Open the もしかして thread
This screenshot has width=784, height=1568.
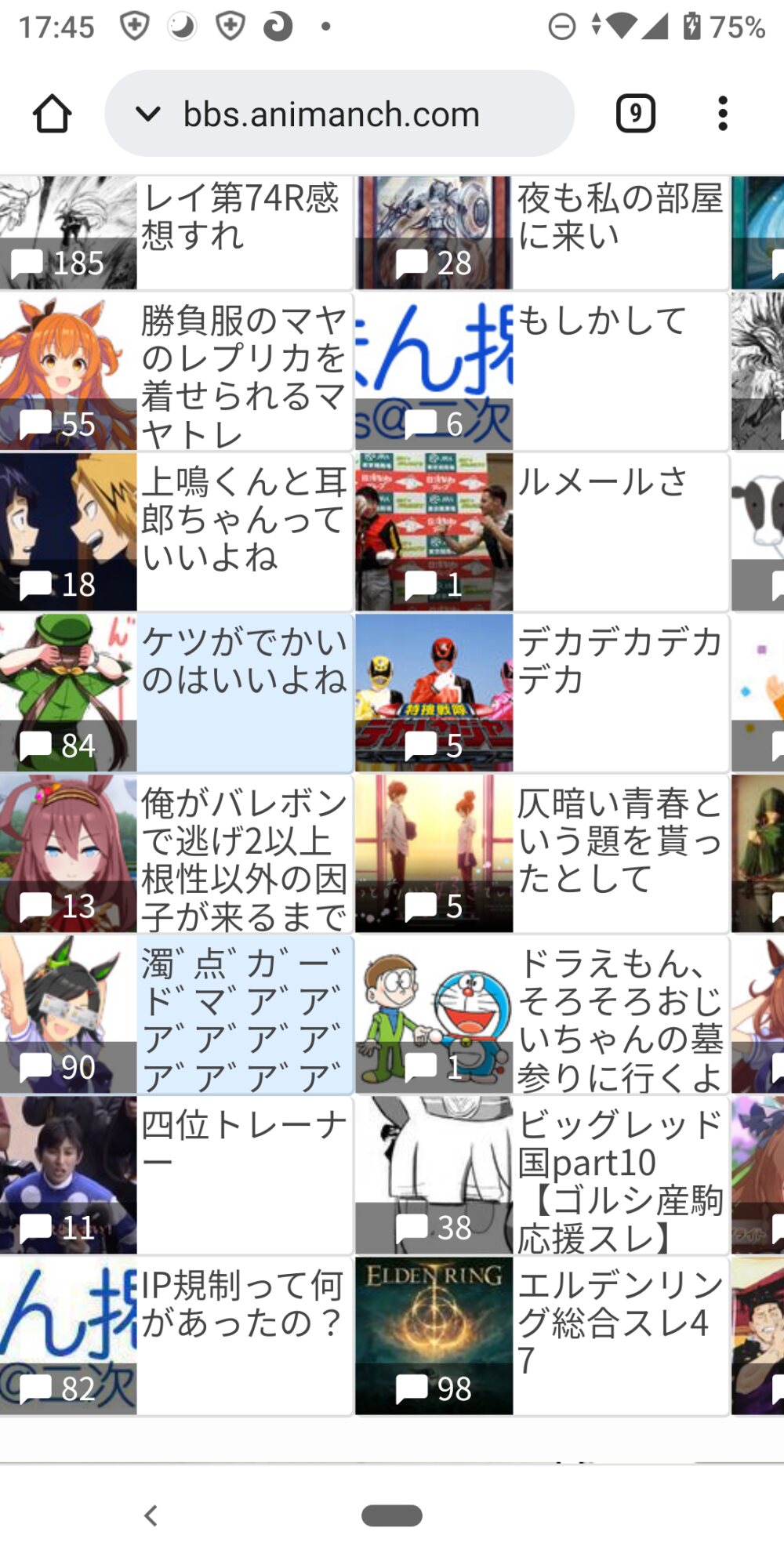click(x=542, y=372)
